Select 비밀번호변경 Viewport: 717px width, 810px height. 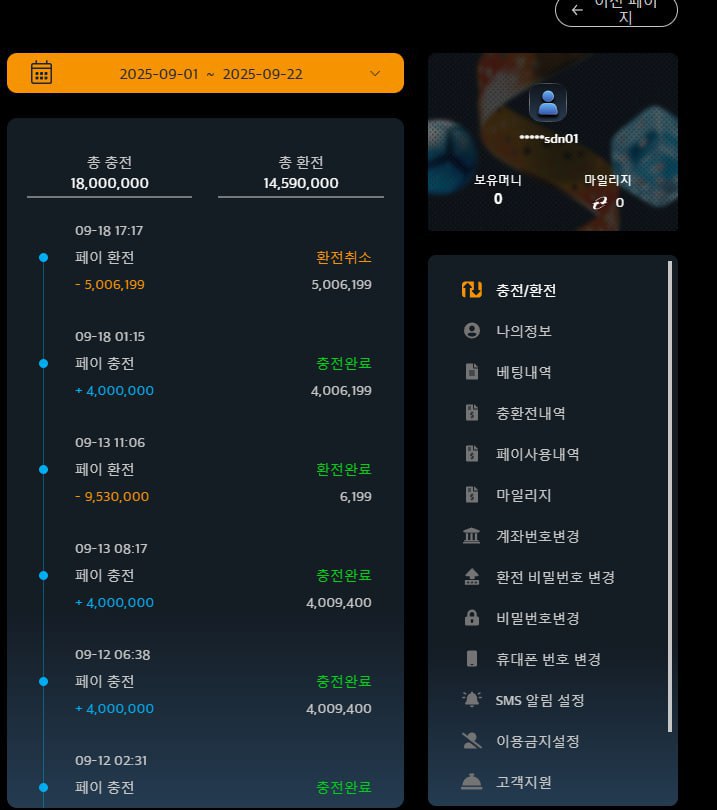point(536,618)
